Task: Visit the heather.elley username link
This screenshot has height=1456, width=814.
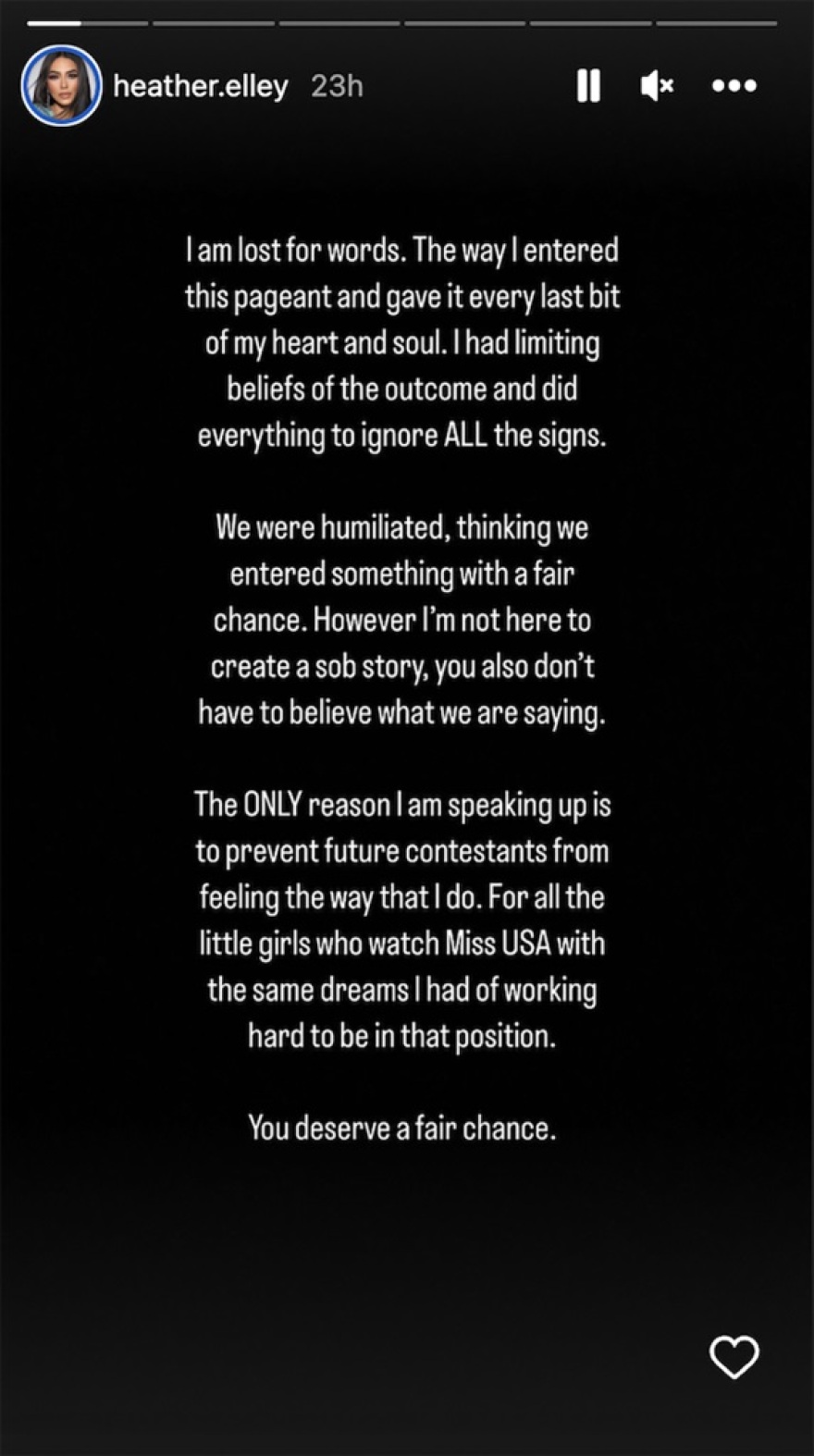Action: pyautogui.click(x=200, y=86)
